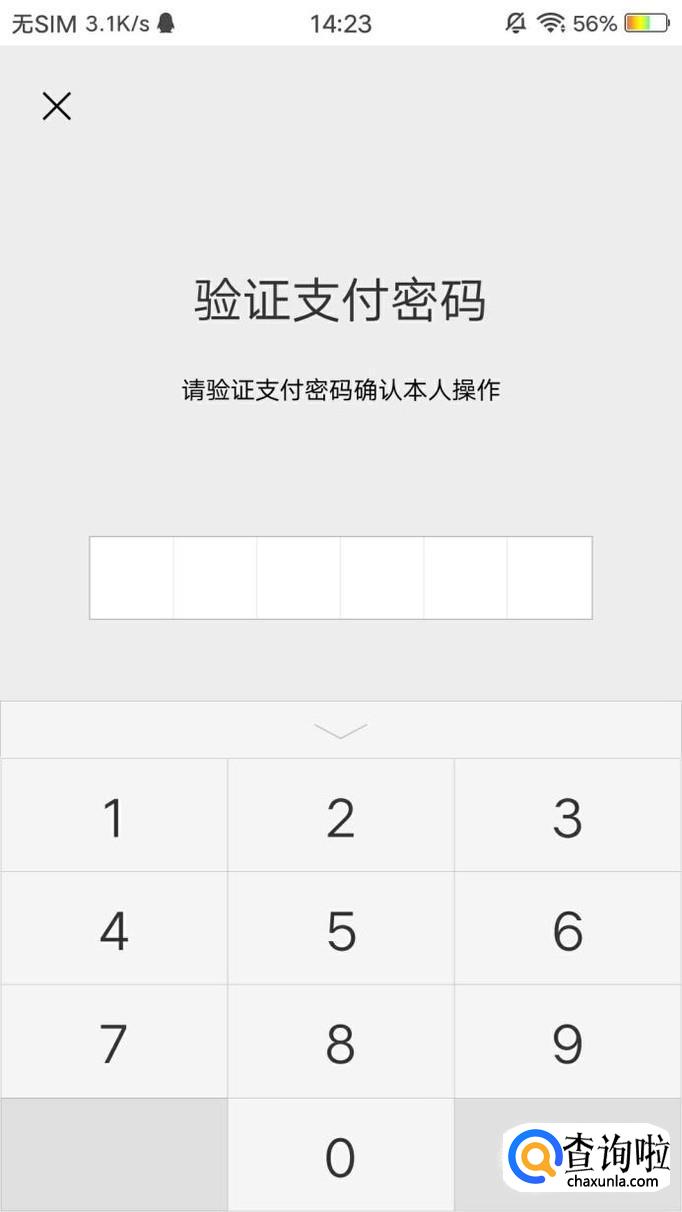This screenshot has height=1212, width=682.
Task: Enter digit 4 on the keypad
Action: (114, 929)
